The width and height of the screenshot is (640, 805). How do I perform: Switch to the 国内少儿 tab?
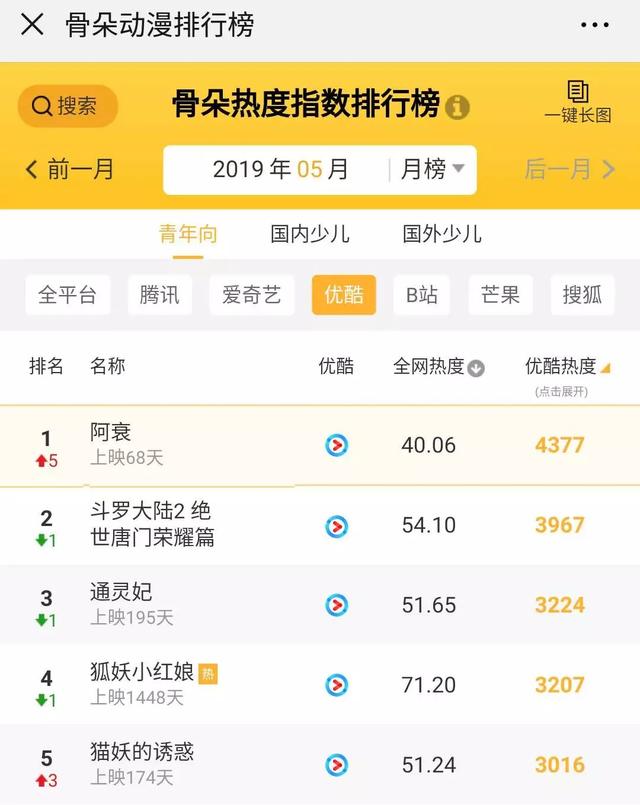click(x=310, y=234)
